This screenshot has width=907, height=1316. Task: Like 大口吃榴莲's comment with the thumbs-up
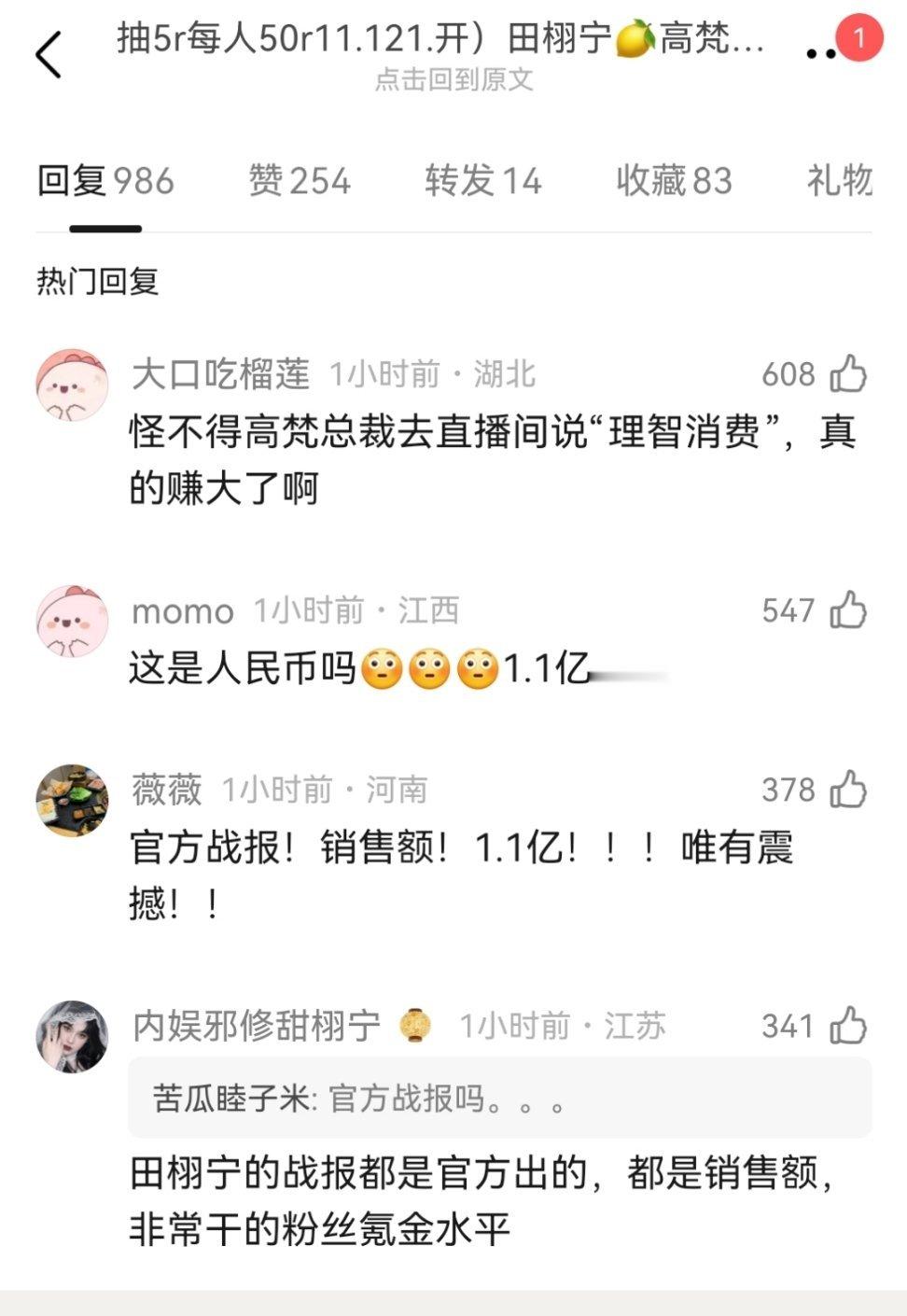point(847,375)
